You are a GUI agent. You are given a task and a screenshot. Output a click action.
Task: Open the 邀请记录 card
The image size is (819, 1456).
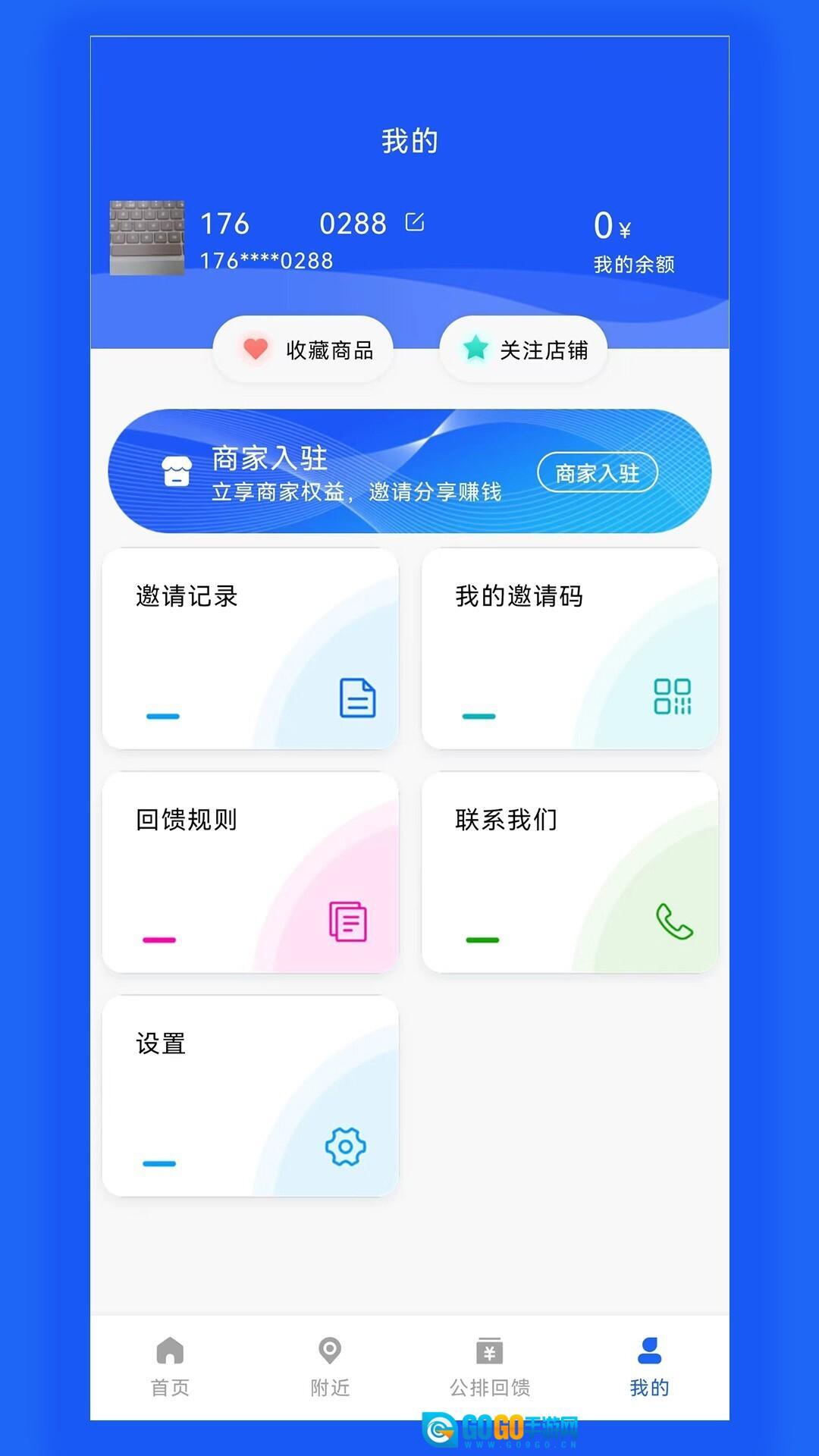pyautogui.click(x=250, y=649)
